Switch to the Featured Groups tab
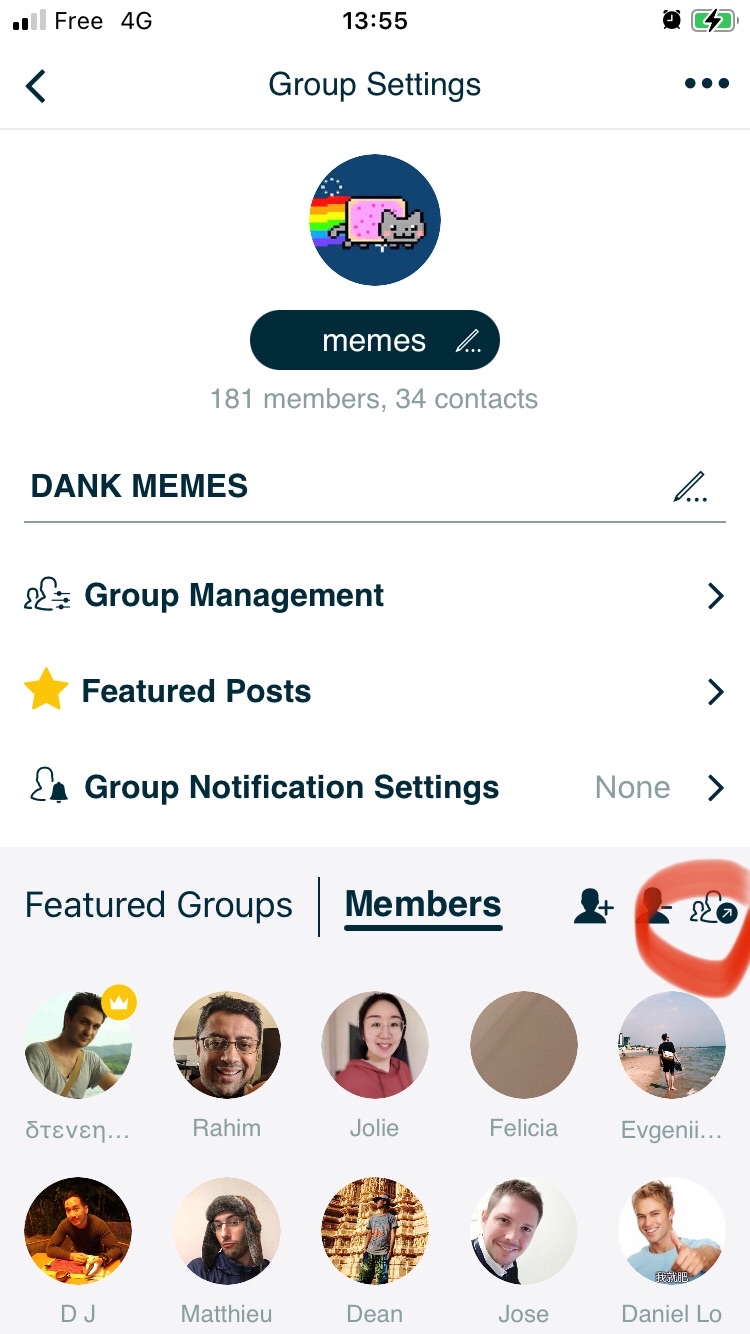The height and width of the screenshot is (1334, 750). [x=159, y=906]
